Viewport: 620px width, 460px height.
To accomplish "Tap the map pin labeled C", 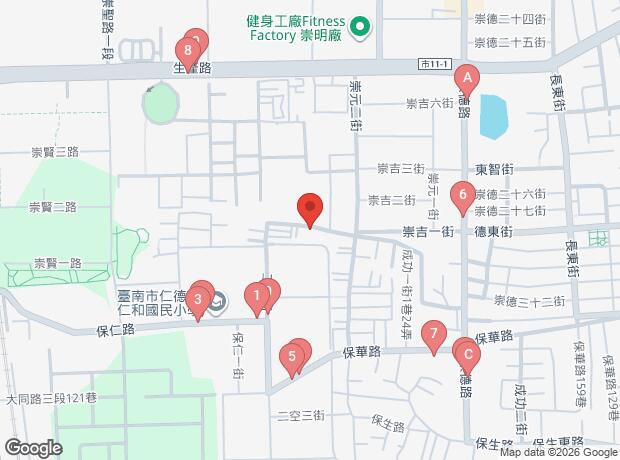I will click(x=467, y=353).
